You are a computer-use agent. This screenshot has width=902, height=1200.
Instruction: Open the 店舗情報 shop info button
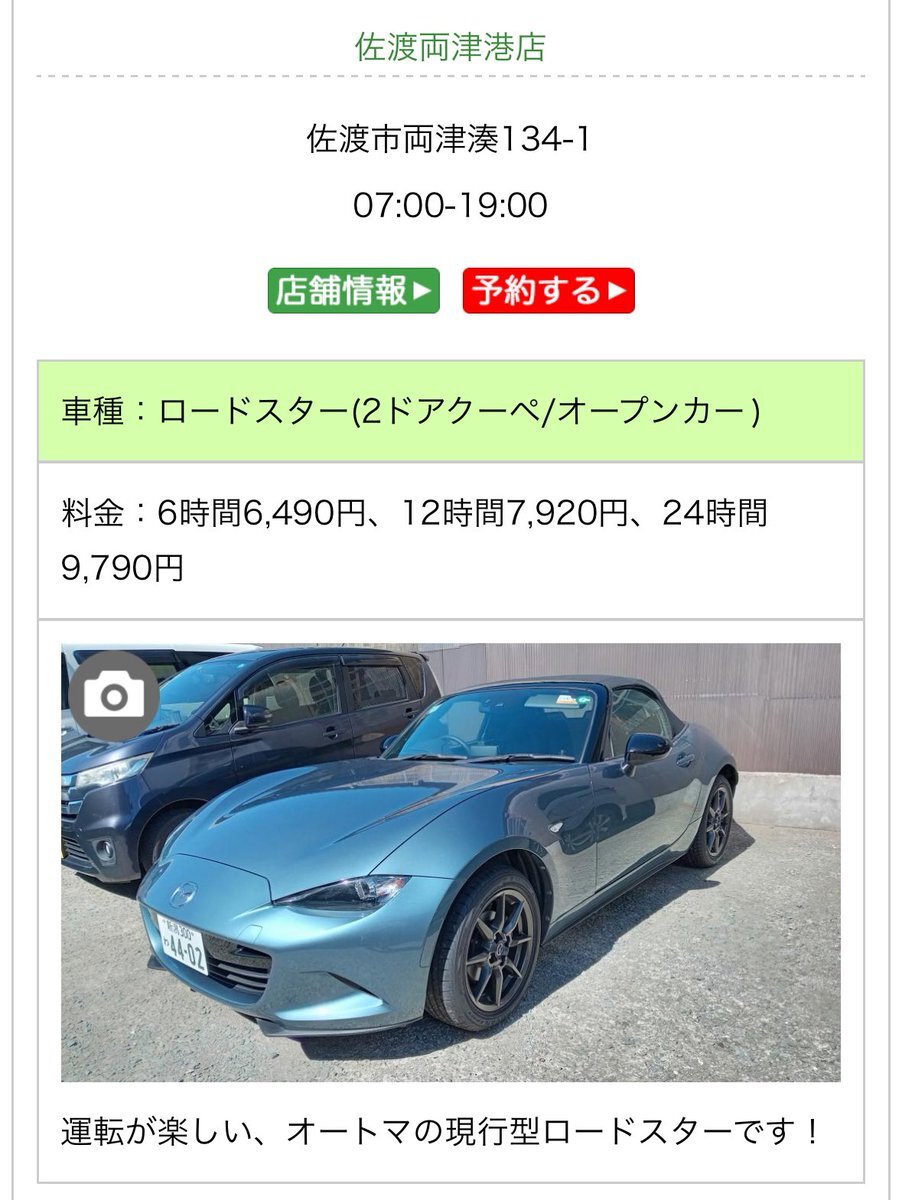(x=353, y=291)
